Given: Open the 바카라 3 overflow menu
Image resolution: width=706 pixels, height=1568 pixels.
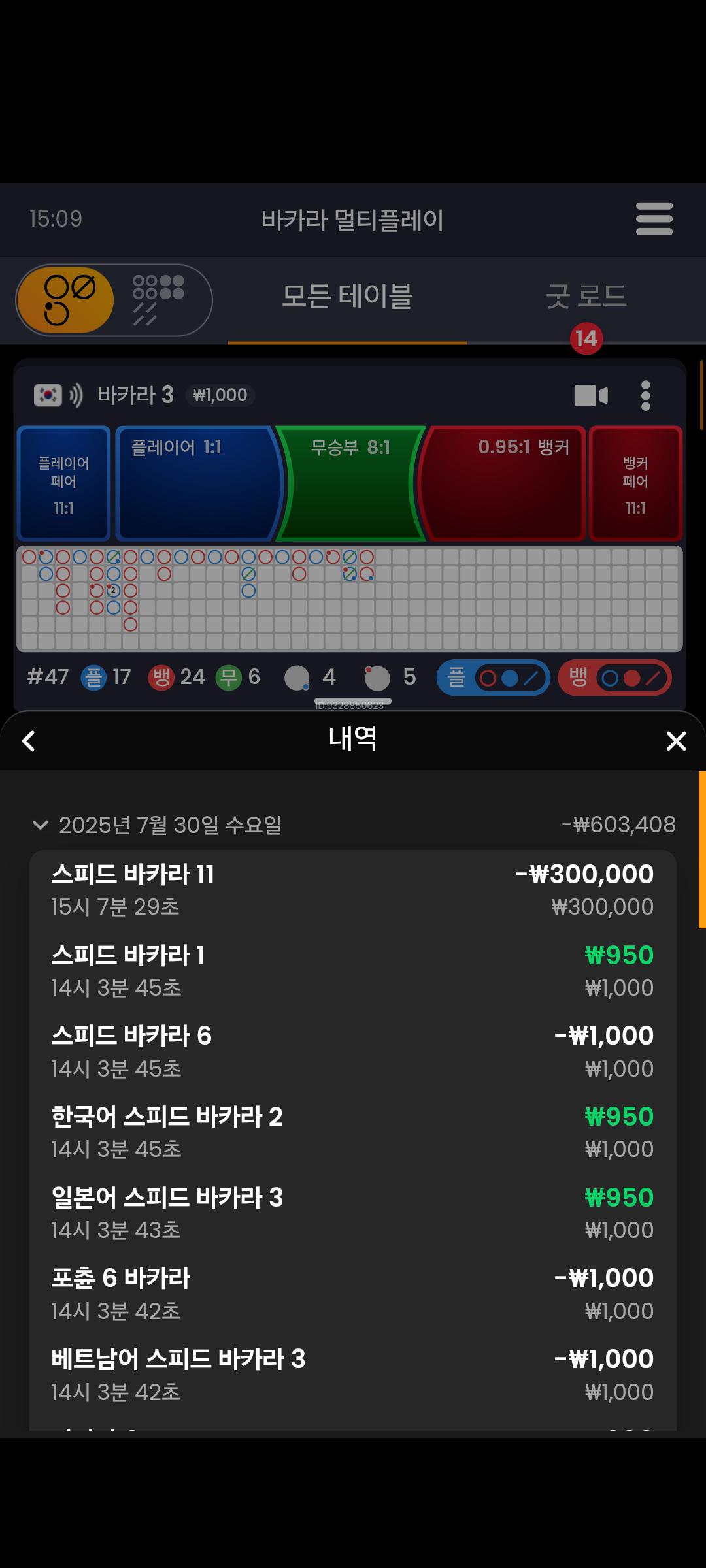Looking at the screenshot, I should click(645, 395).
